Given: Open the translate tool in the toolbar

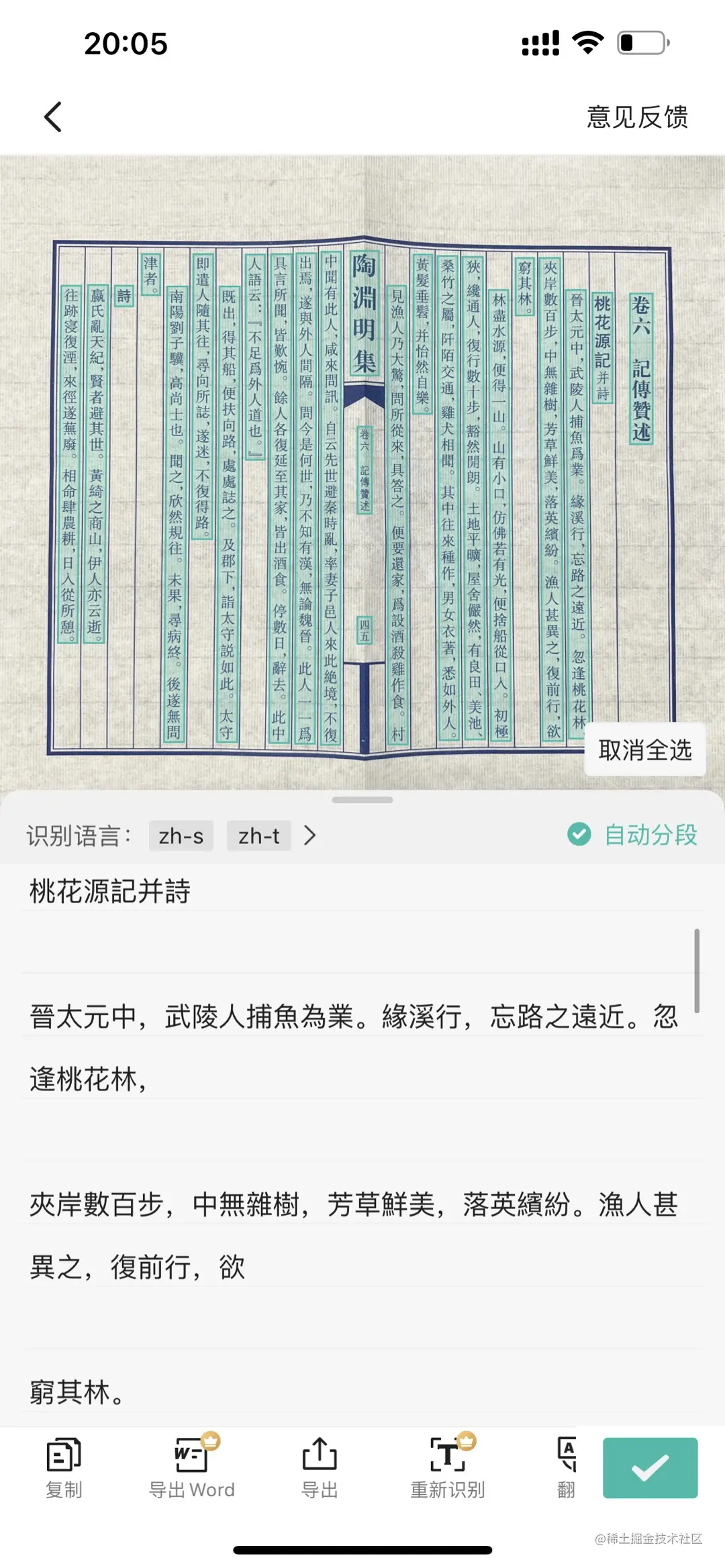Looking at the screenshot, I should pos(567,1468).
